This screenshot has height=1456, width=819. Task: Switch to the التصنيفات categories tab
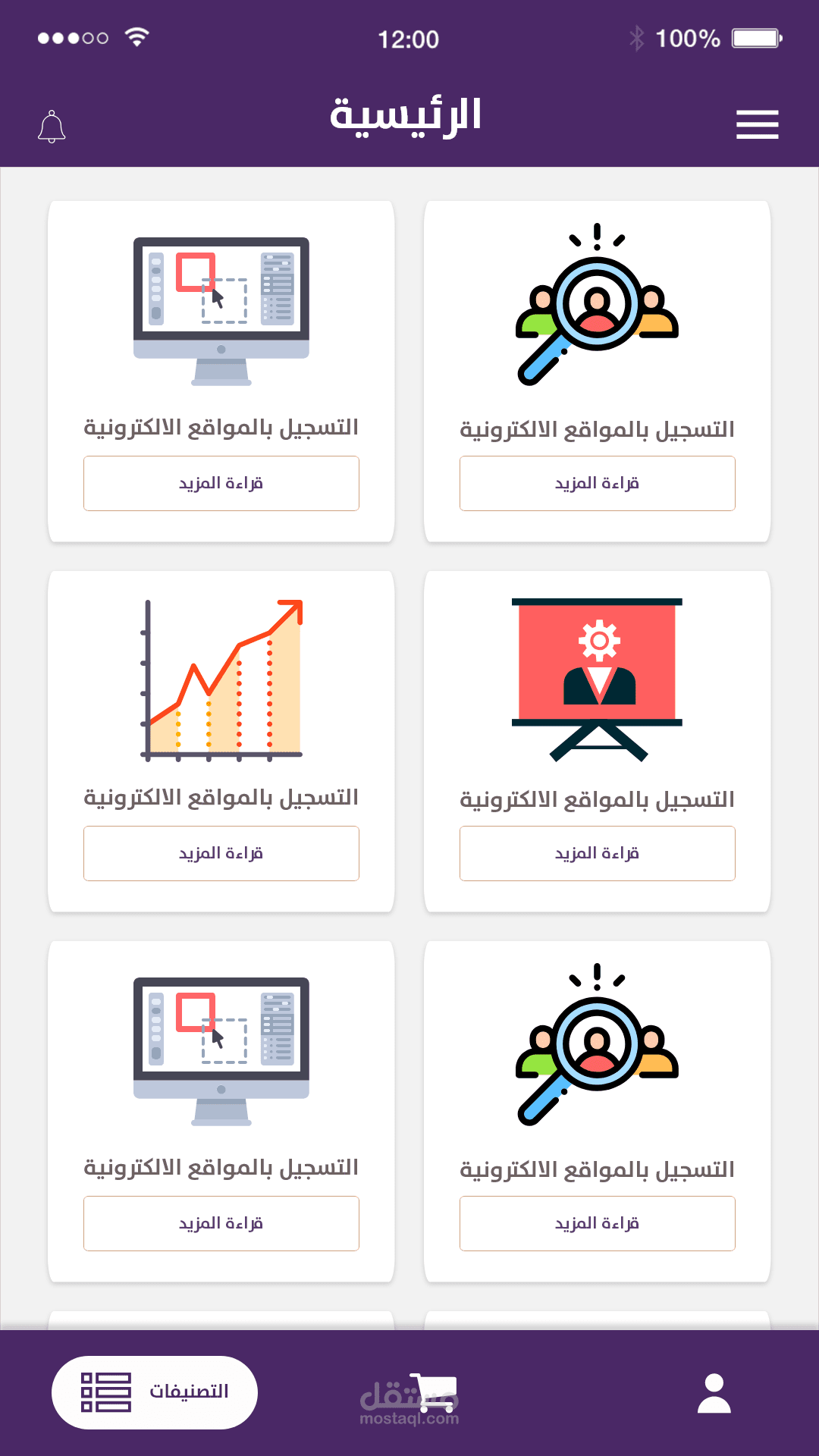(x=155, y=1392)
